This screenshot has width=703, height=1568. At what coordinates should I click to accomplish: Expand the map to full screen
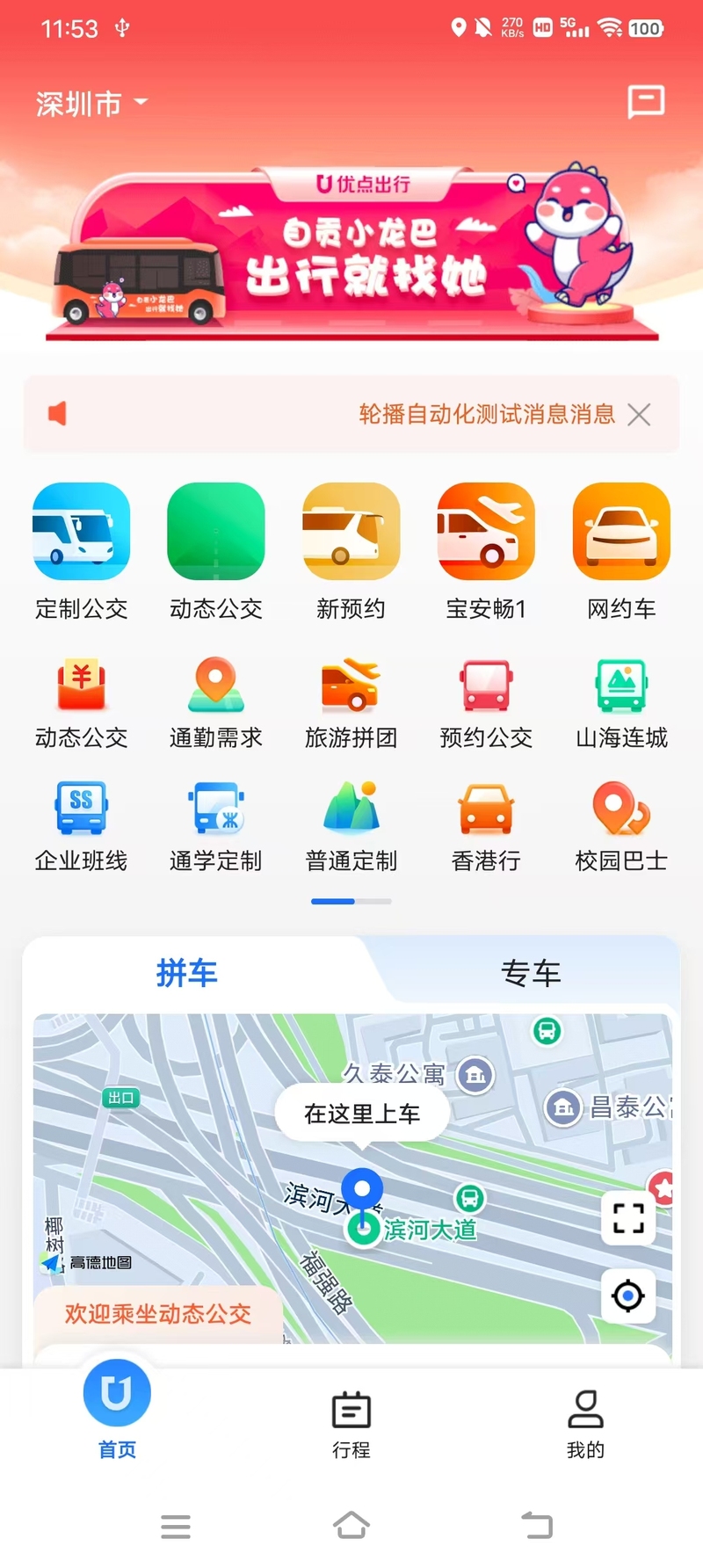(x=628, y=1218)
